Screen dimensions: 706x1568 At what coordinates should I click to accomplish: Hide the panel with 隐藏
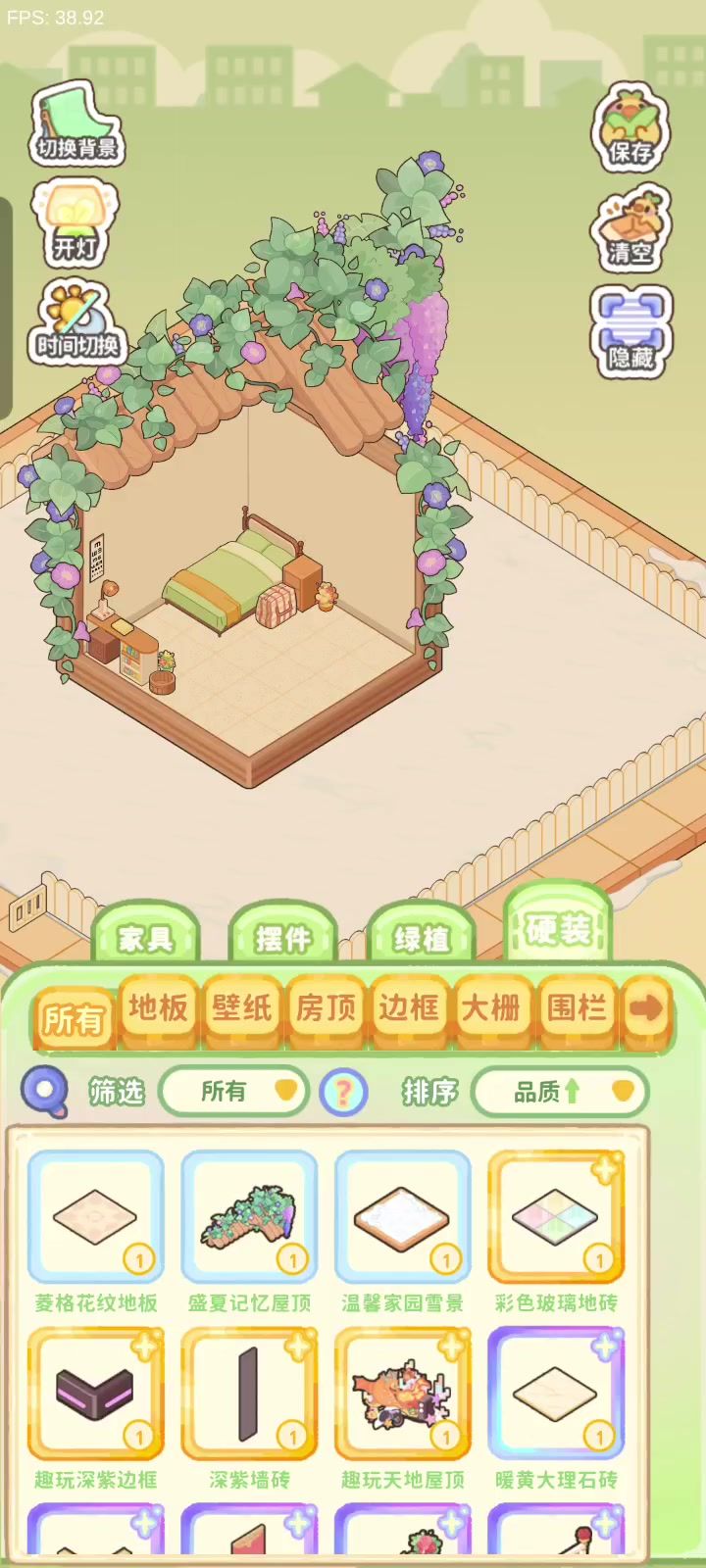[x=630, y=331]
